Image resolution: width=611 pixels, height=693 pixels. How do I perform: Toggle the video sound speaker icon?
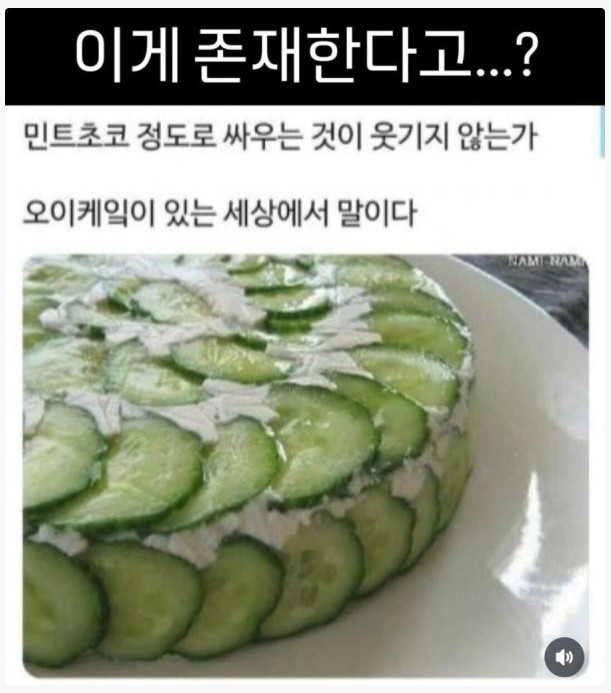coord(564,657)
